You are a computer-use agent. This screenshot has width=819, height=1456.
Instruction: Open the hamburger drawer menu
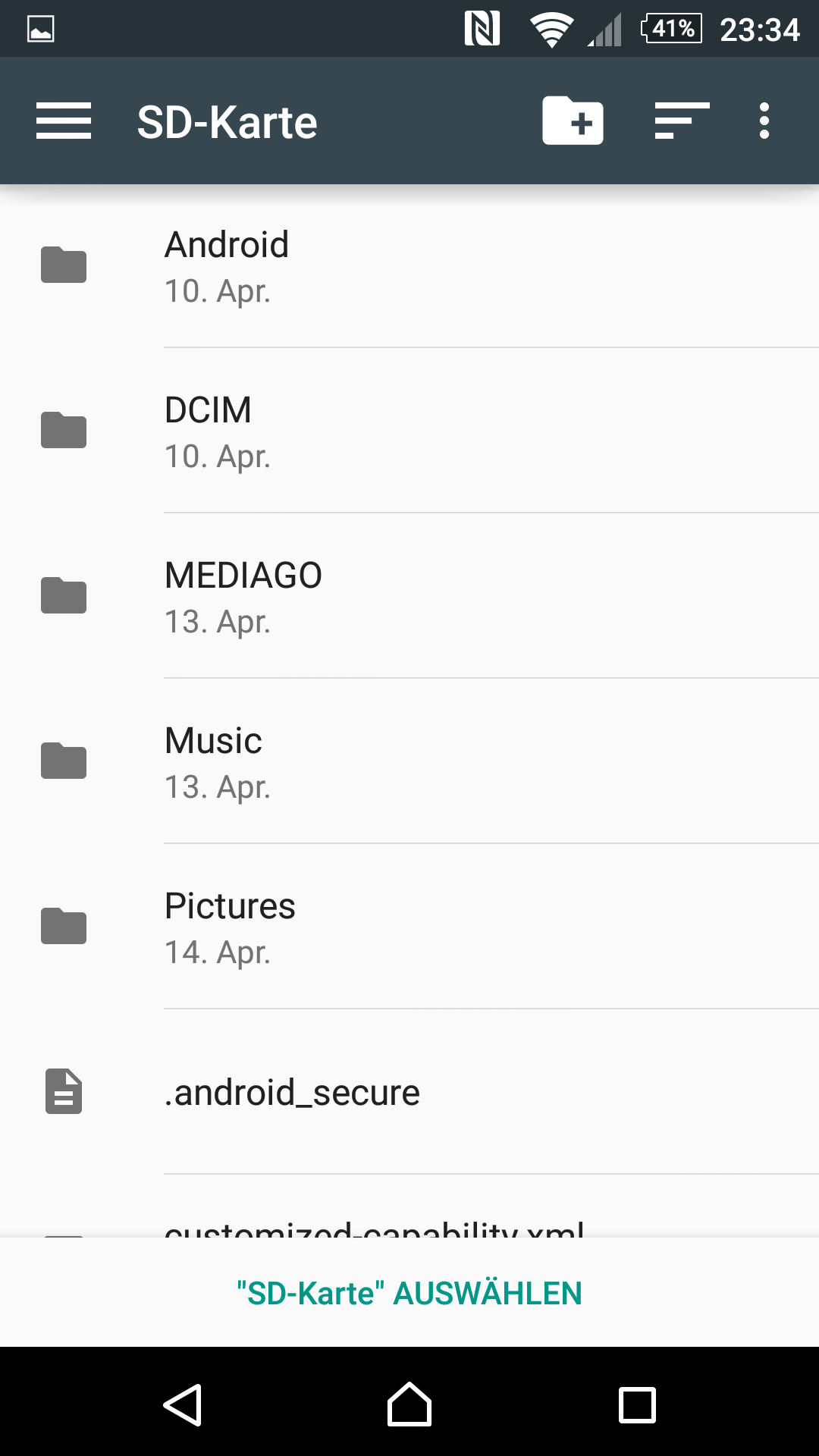[64, 121]
